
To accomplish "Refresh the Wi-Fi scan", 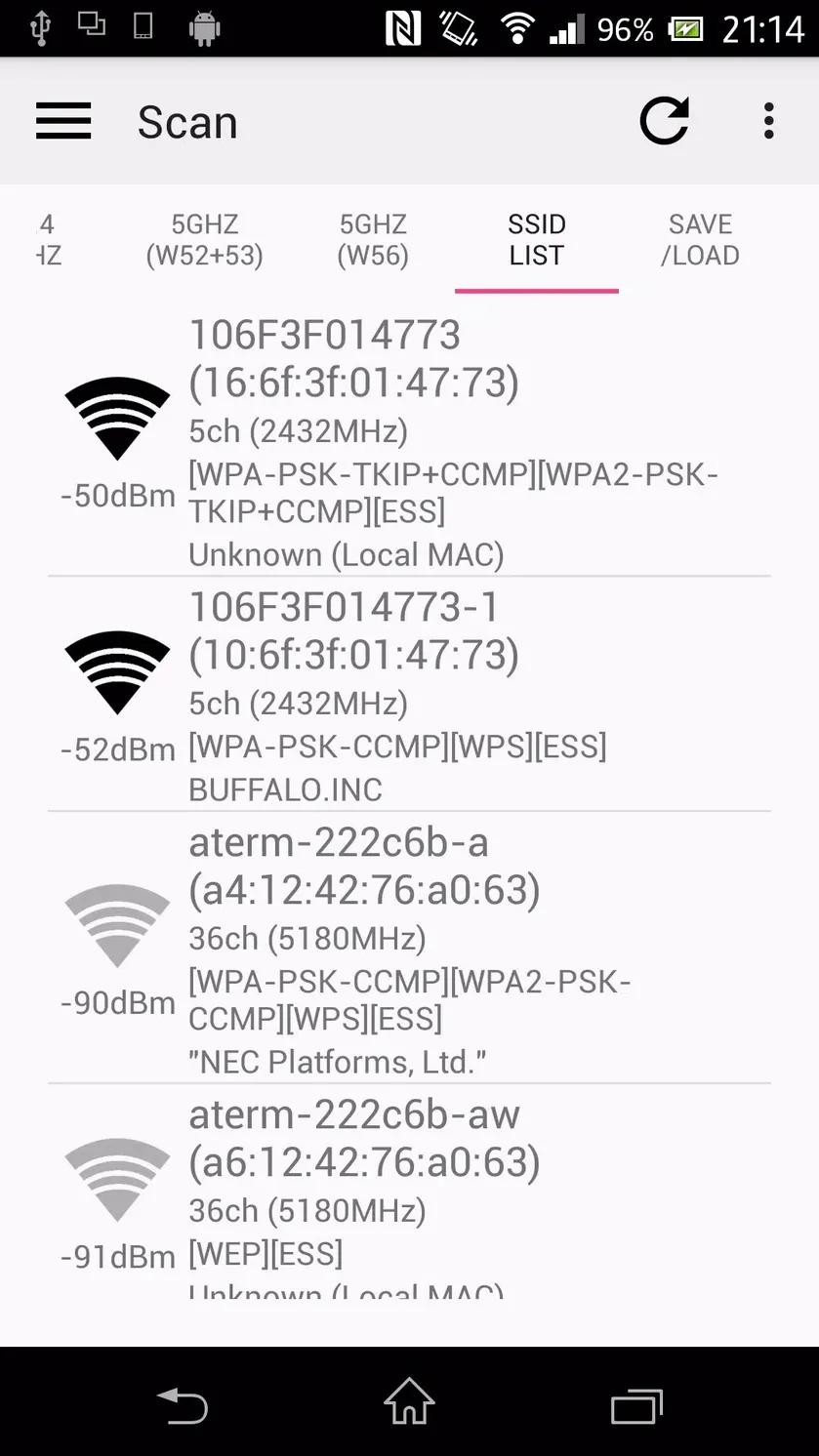I will point(665,121).
